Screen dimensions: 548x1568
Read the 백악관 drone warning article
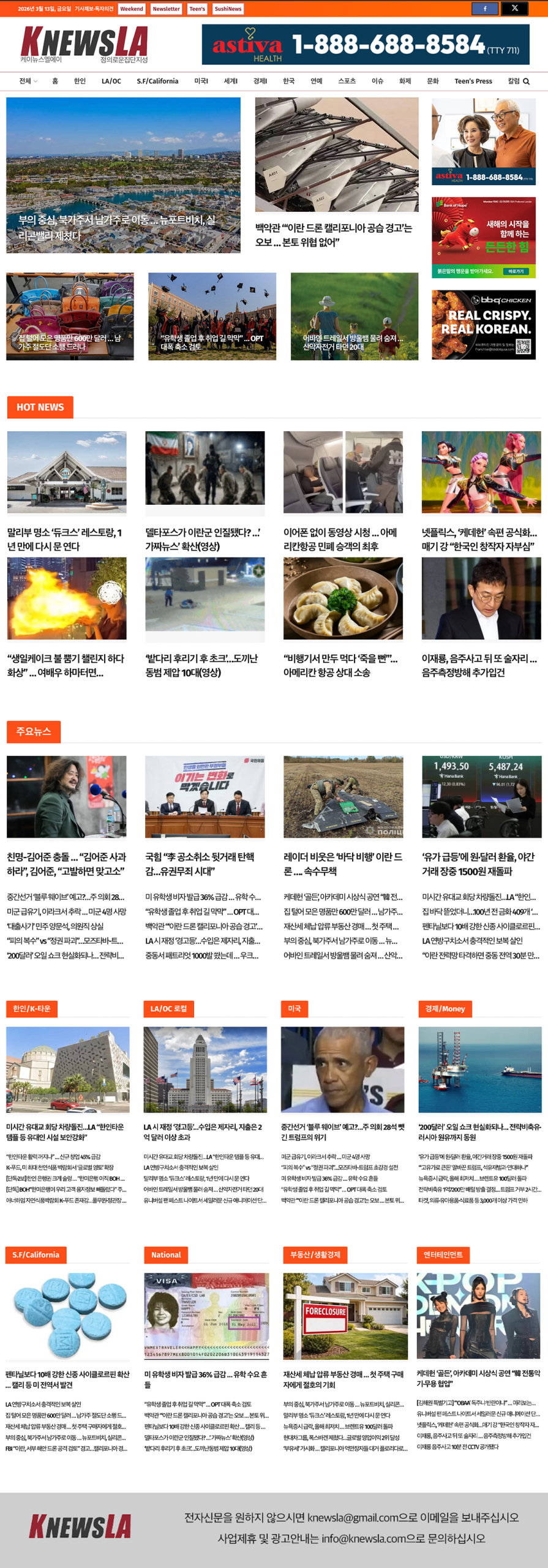click(x=334, y=235)
